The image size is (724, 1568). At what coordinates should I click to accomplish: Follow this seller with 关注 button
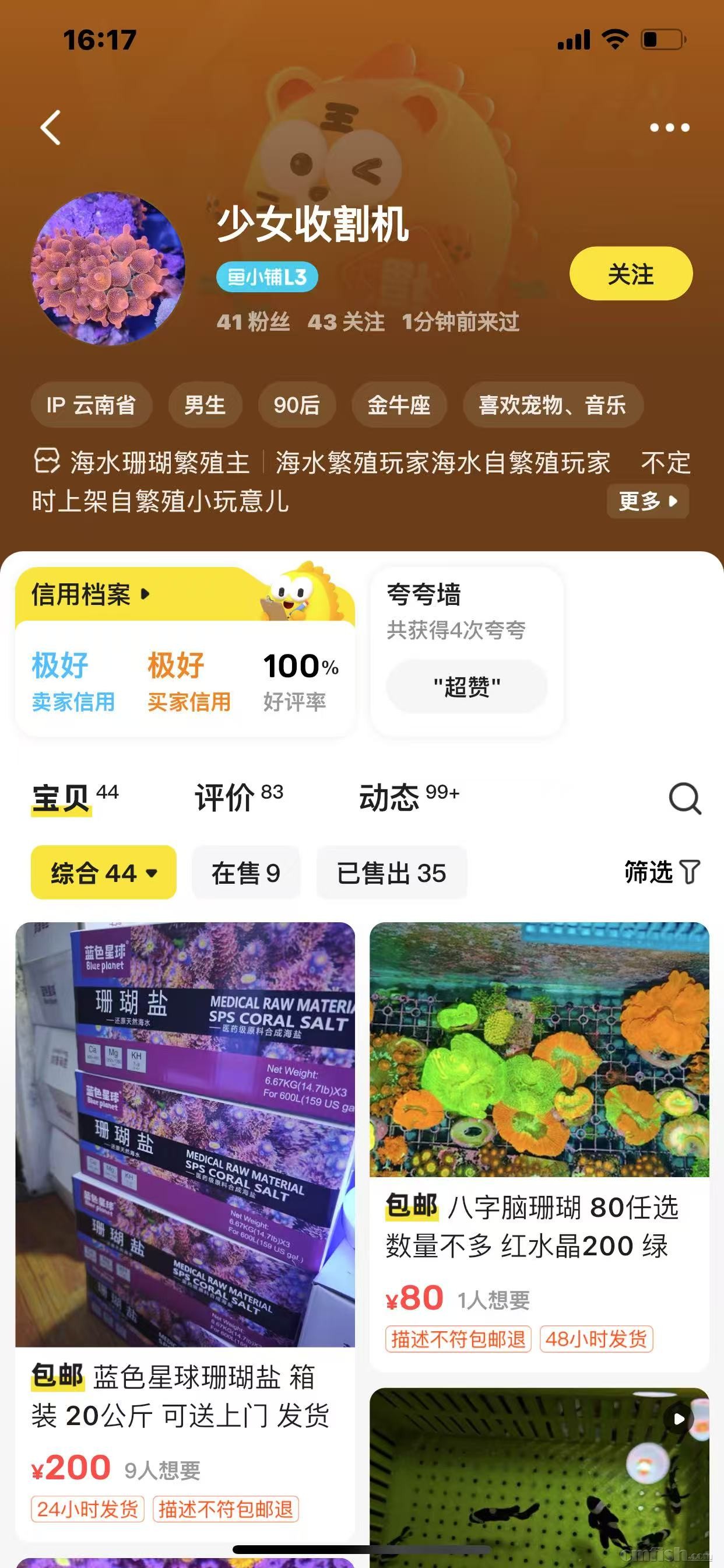[x=630, y=274]
